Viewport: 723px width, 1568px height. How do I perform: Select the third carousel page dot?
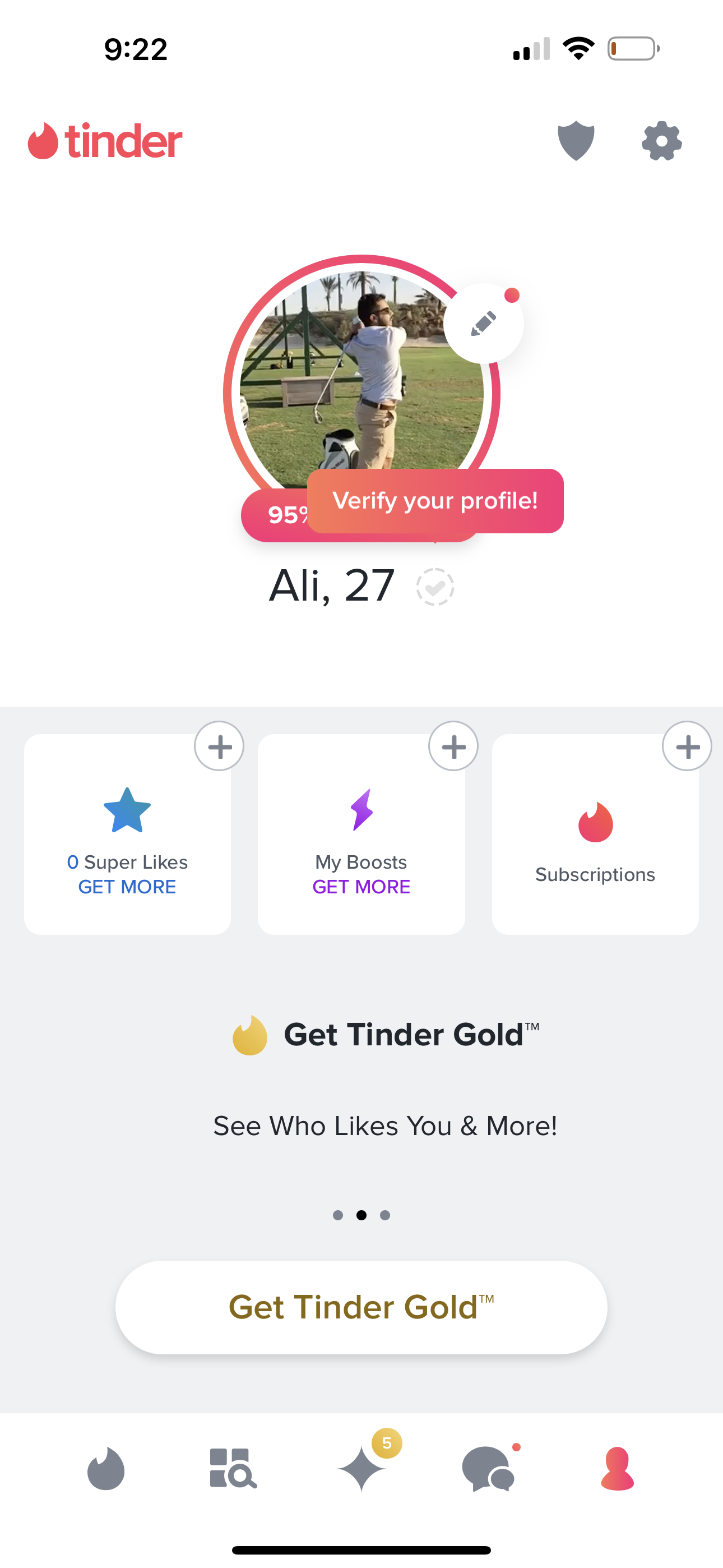click(x=384, y=1215)
